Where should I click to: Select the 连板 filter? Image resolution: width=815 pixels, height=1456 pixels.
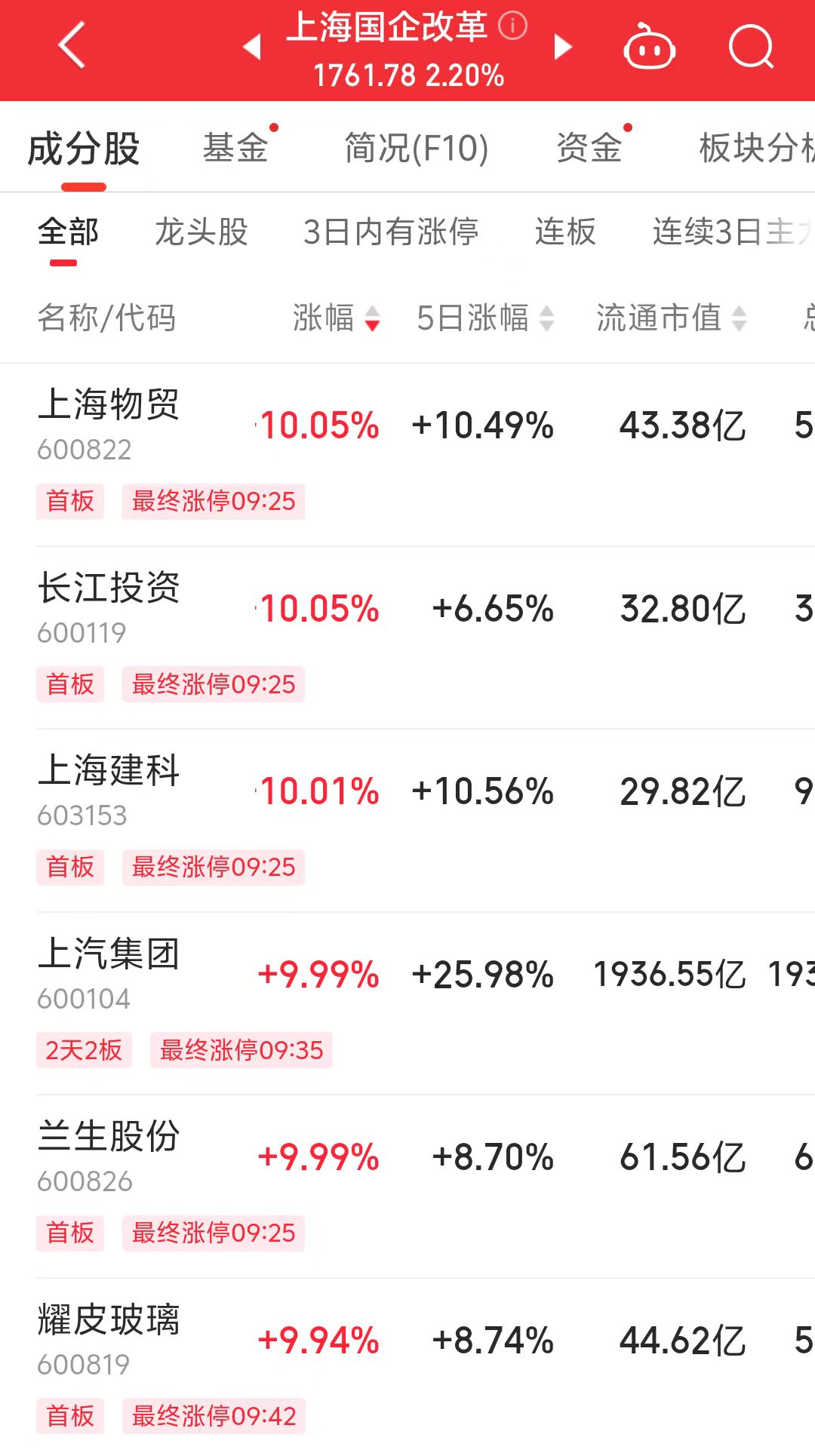(565, 232)
